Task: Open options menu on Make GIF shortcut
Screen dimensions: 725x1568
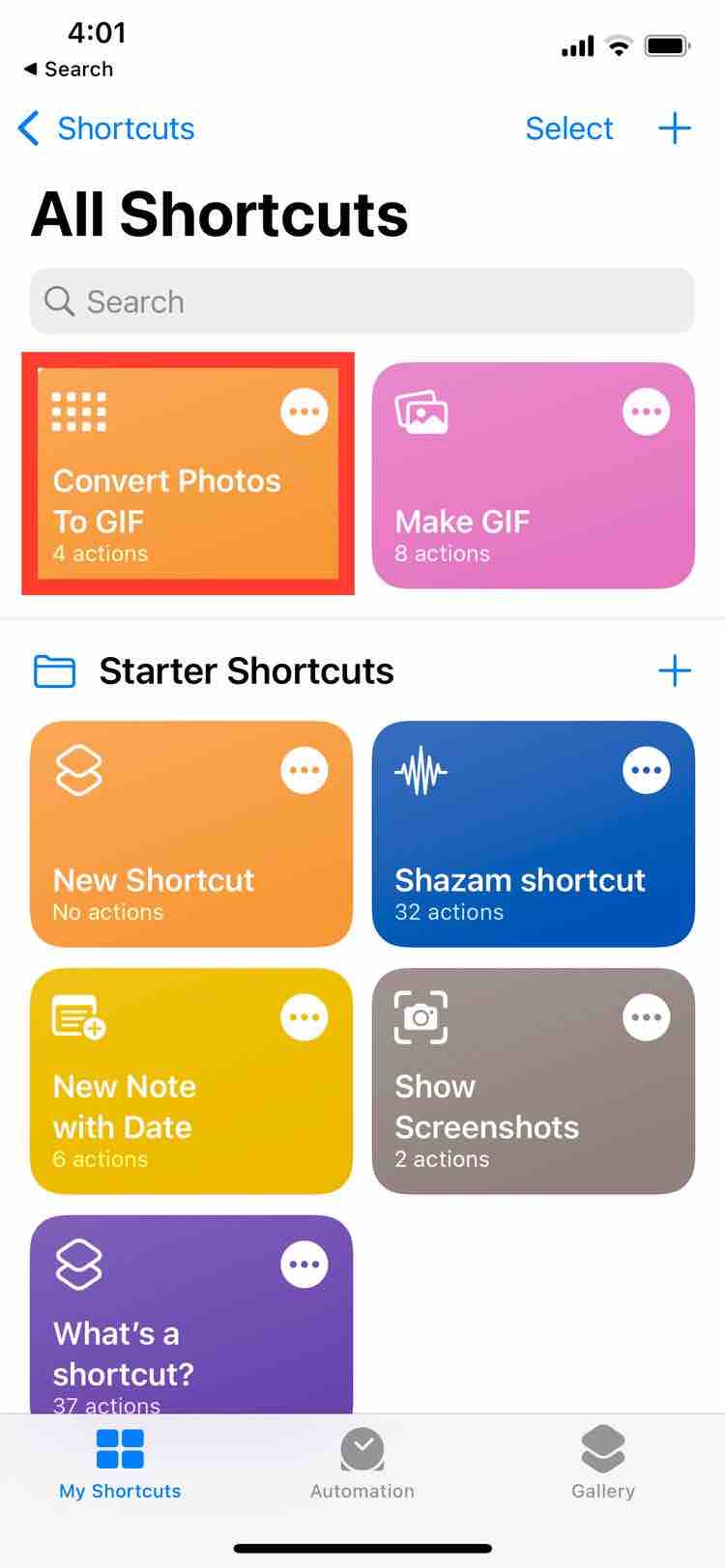Action: click(647, 410)
